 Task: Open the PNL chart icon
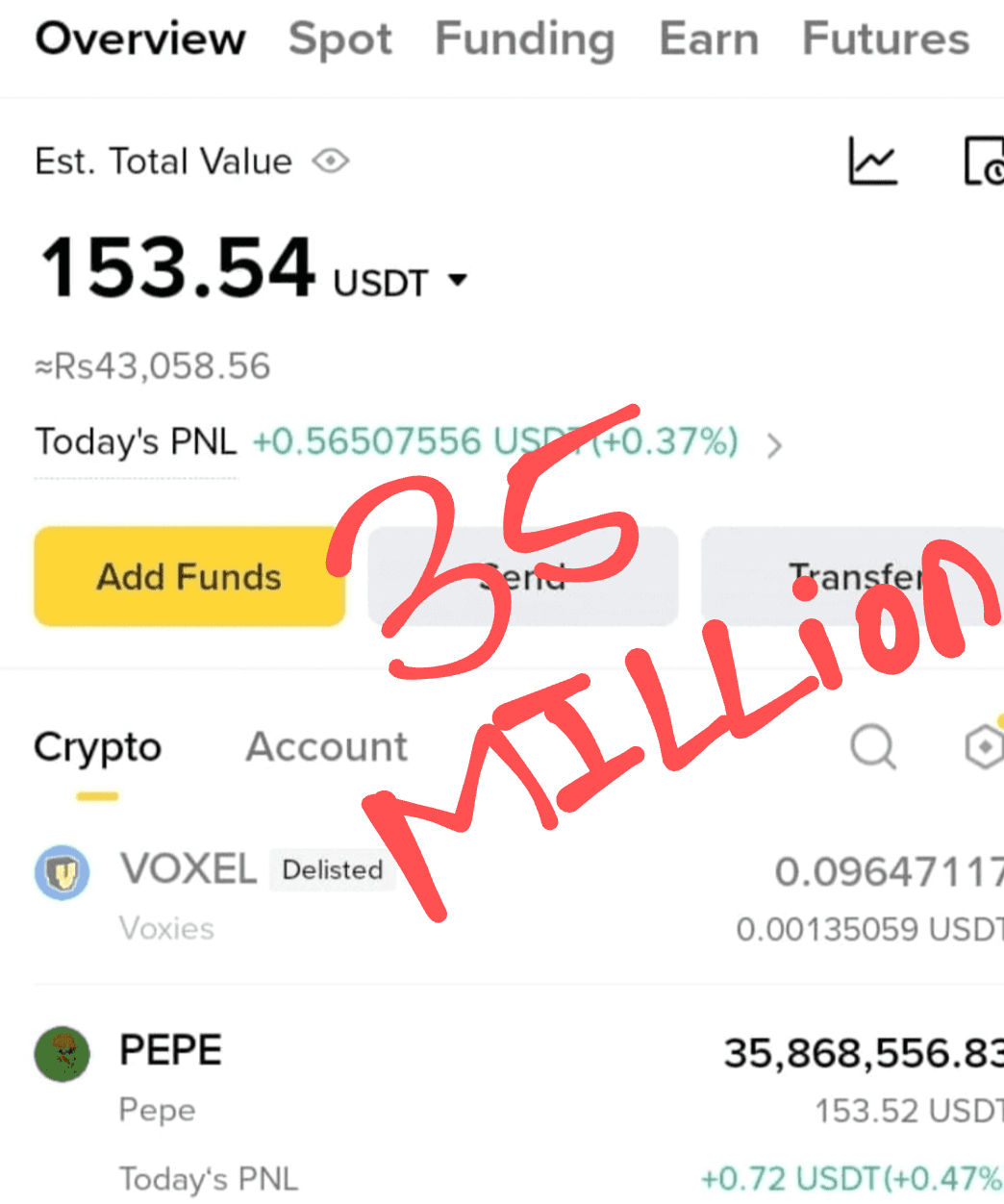(871, 162)
